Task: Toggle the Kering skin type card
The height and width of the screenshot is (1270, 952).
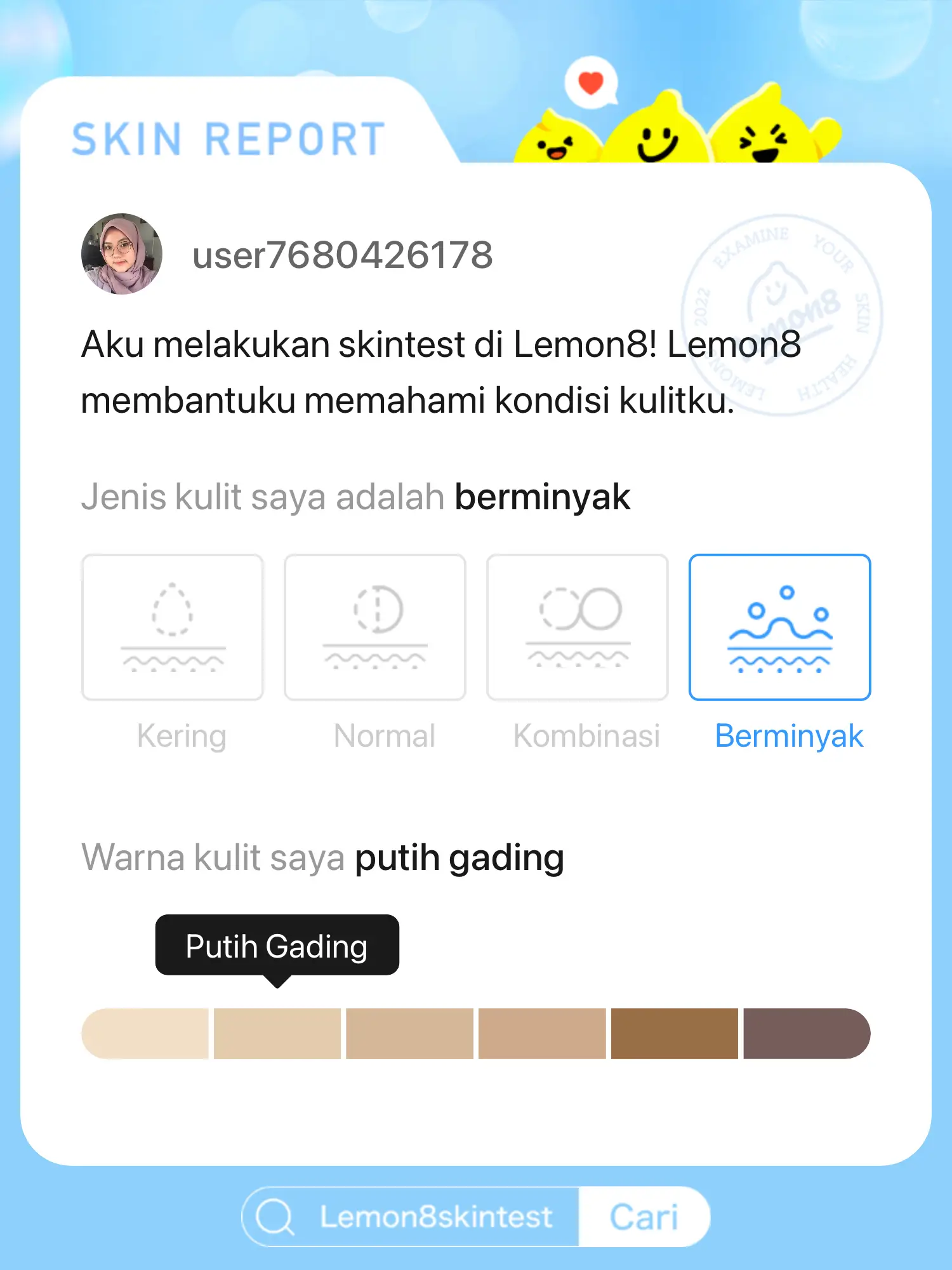Action: pyautogui.click(x=171, y=627)
